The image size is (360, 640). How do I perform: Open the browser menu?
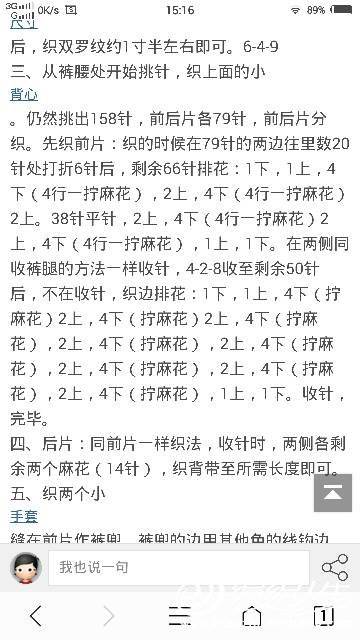coord(180,616)
